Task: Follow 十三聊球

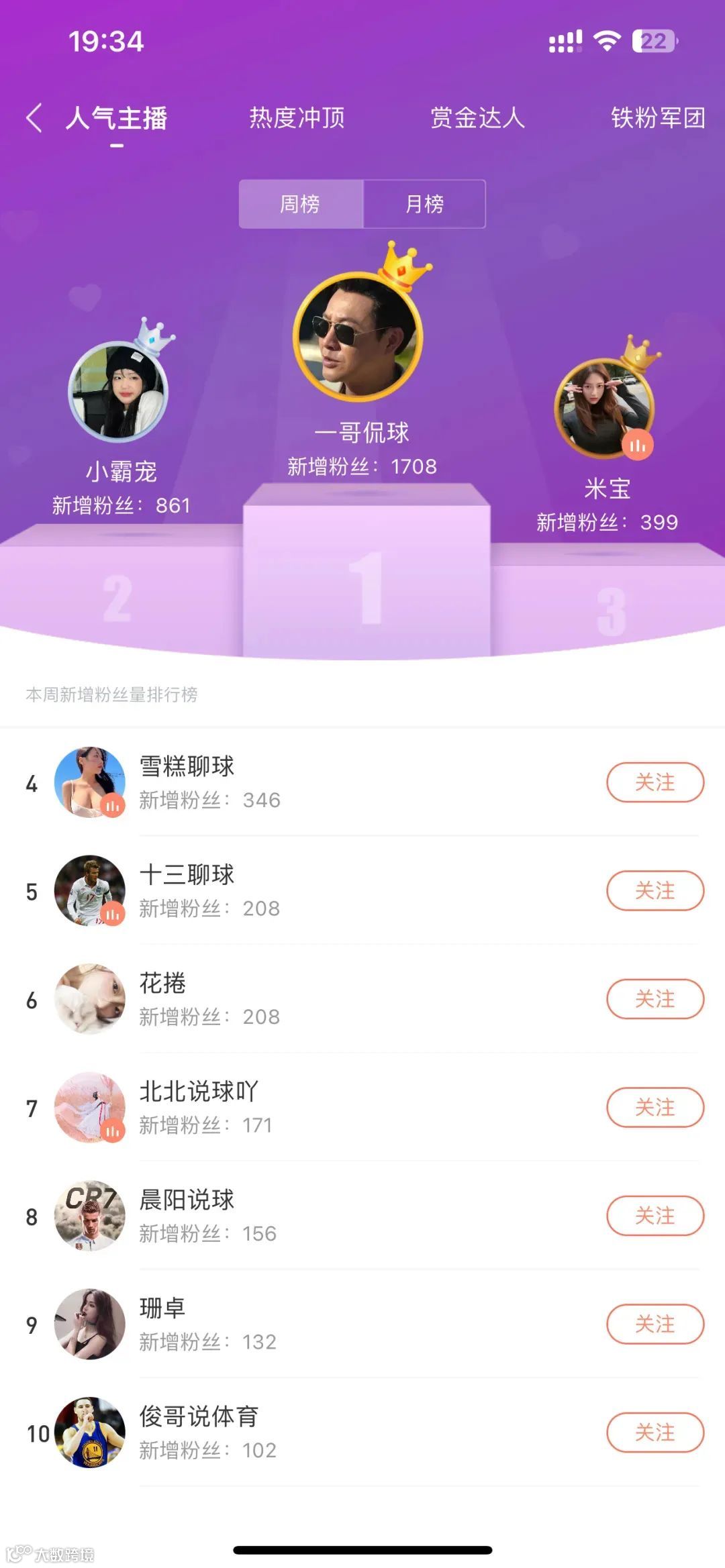Action: [655, 891]
